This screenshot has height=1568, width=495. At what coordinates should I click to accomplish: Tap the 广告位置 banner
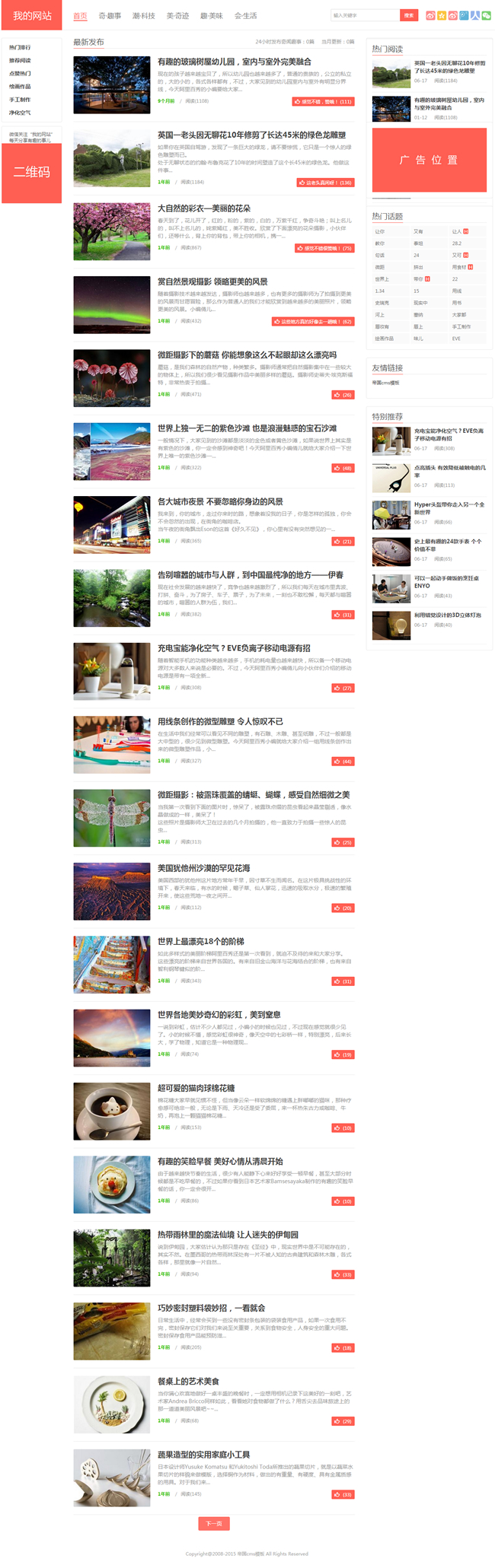pyautogui.click(x=429, y=160)
